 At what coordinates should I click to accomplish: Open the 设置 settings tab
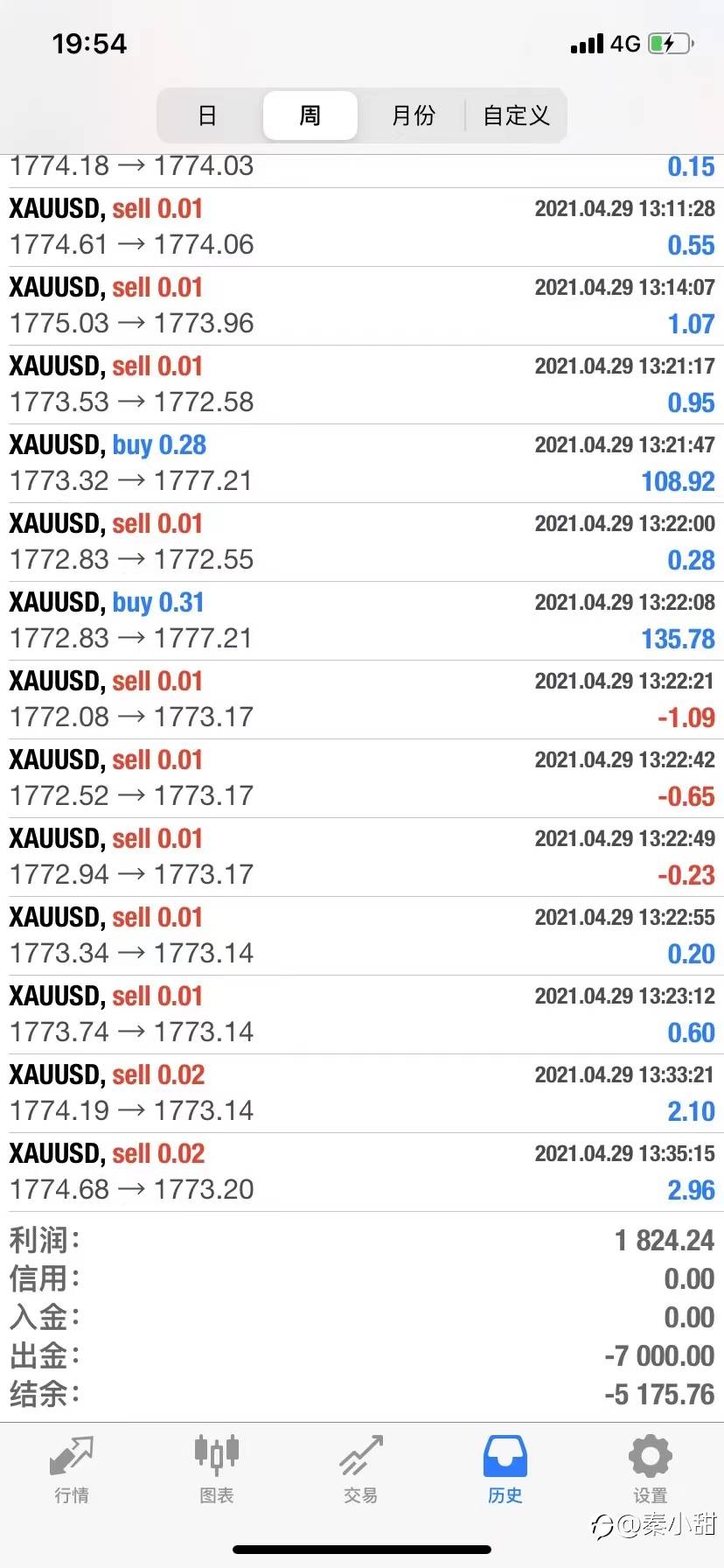pyautogui.click(x=650, y=1470)
